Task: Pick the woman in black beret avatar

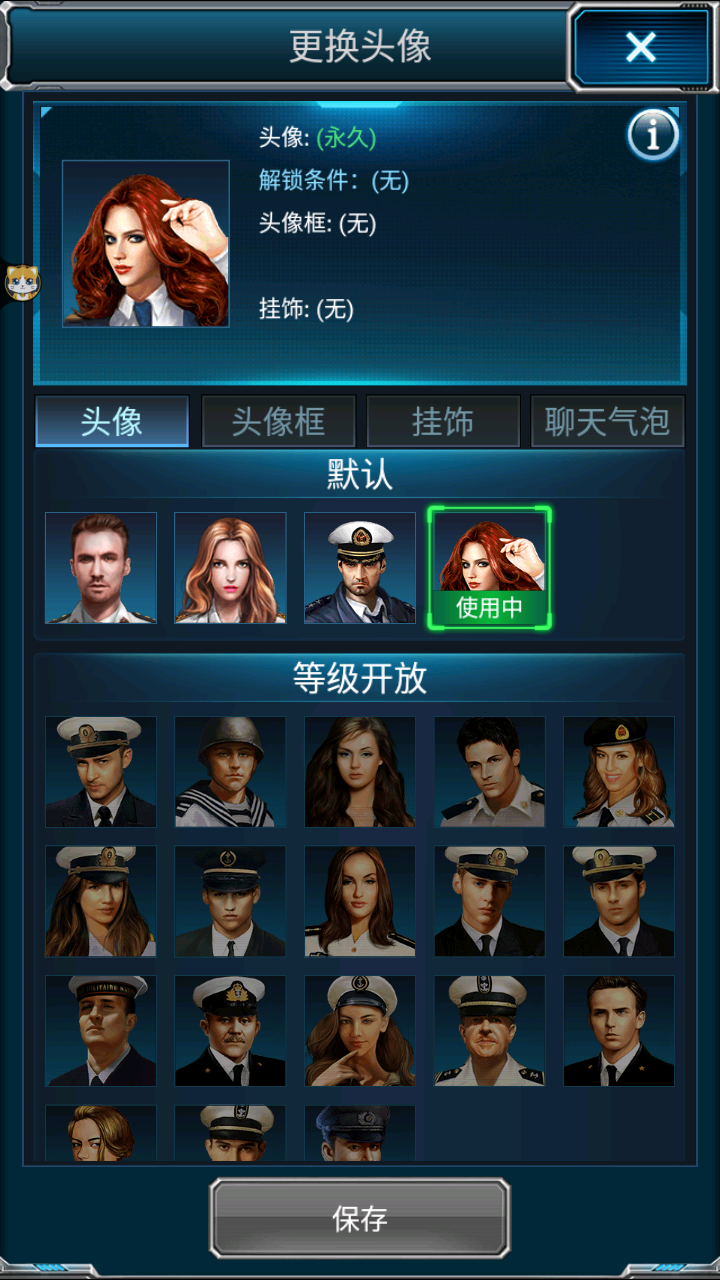Action: [619, 771]
